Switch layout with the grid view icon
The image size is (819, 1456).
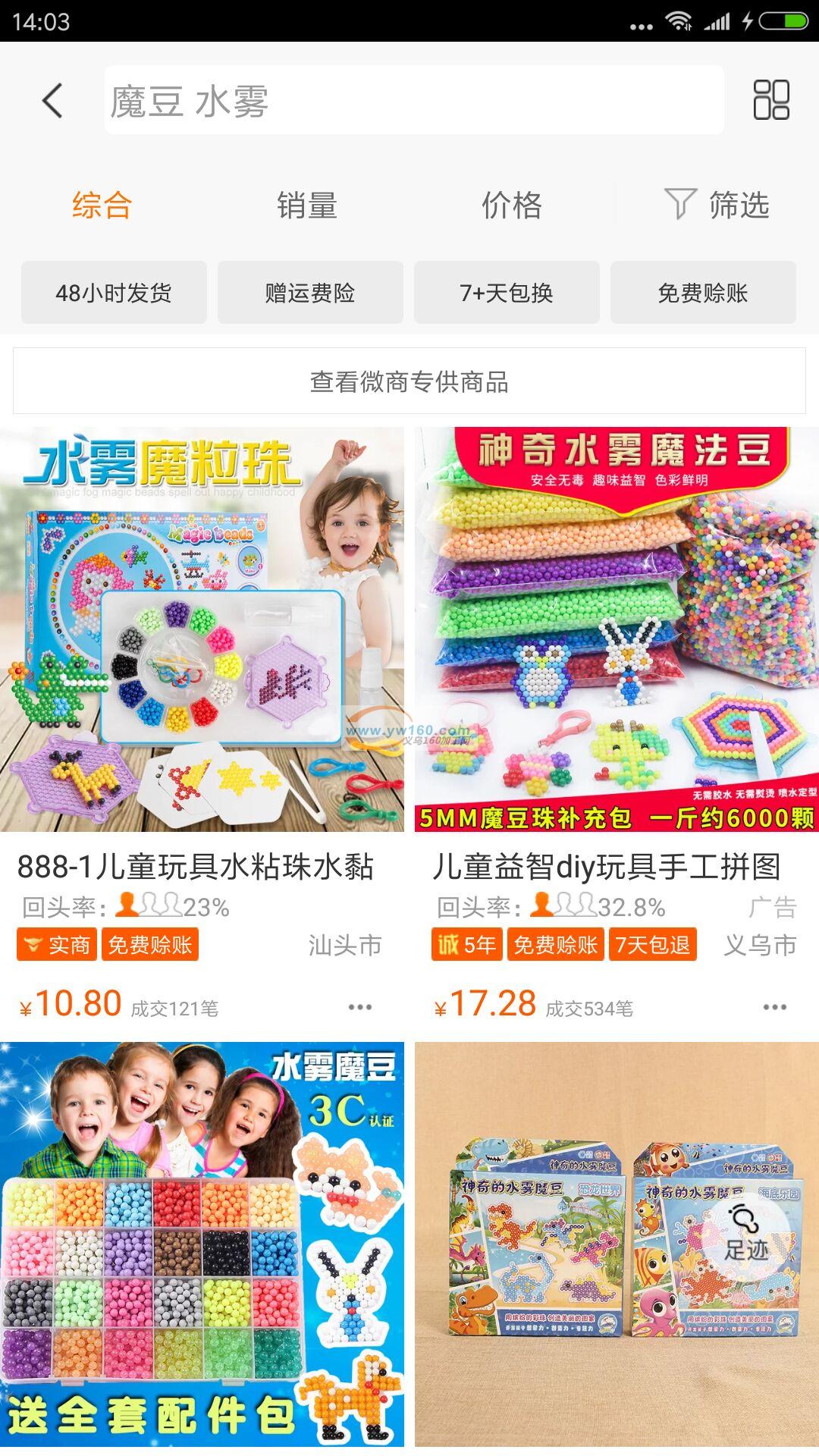tap(770, 100)
